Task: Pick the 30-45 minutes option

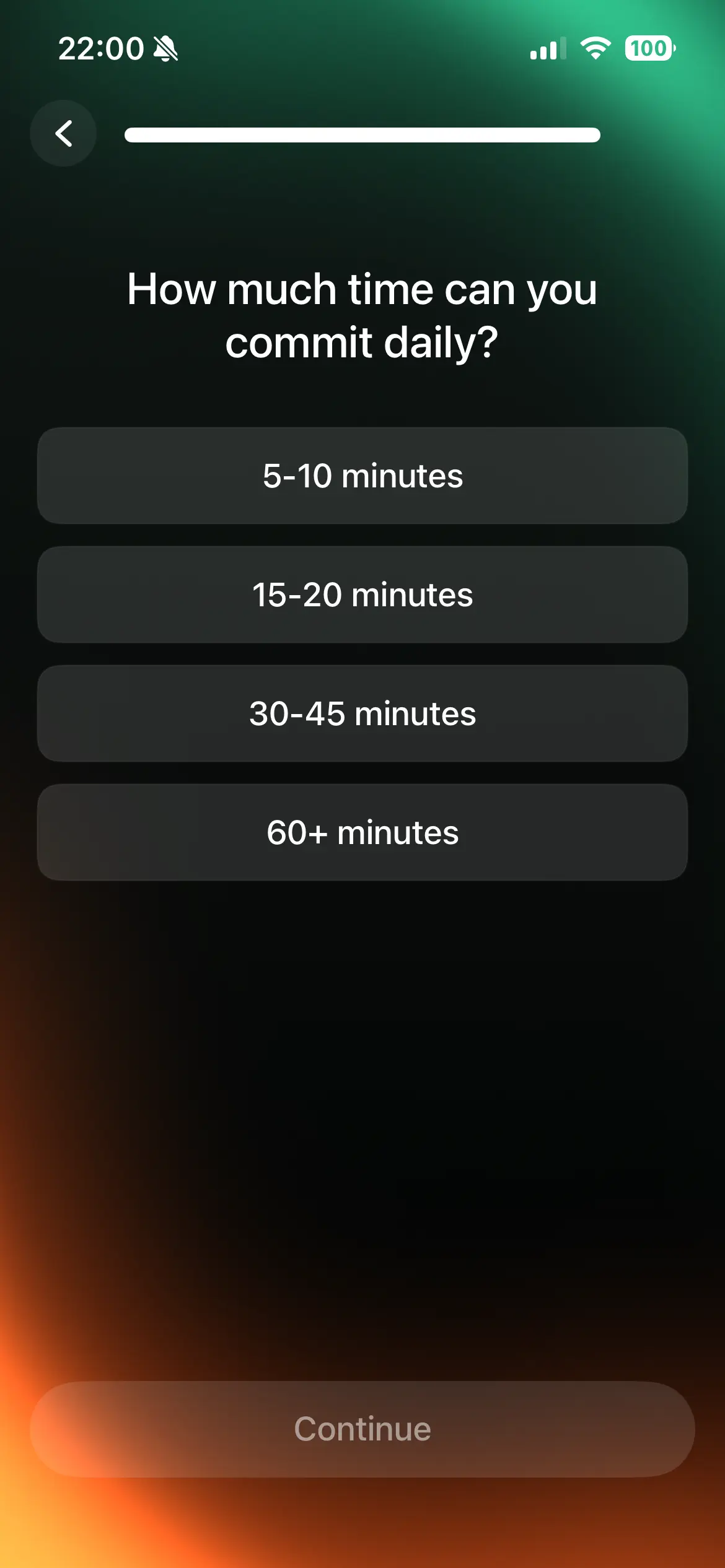Action: point(362,713)
